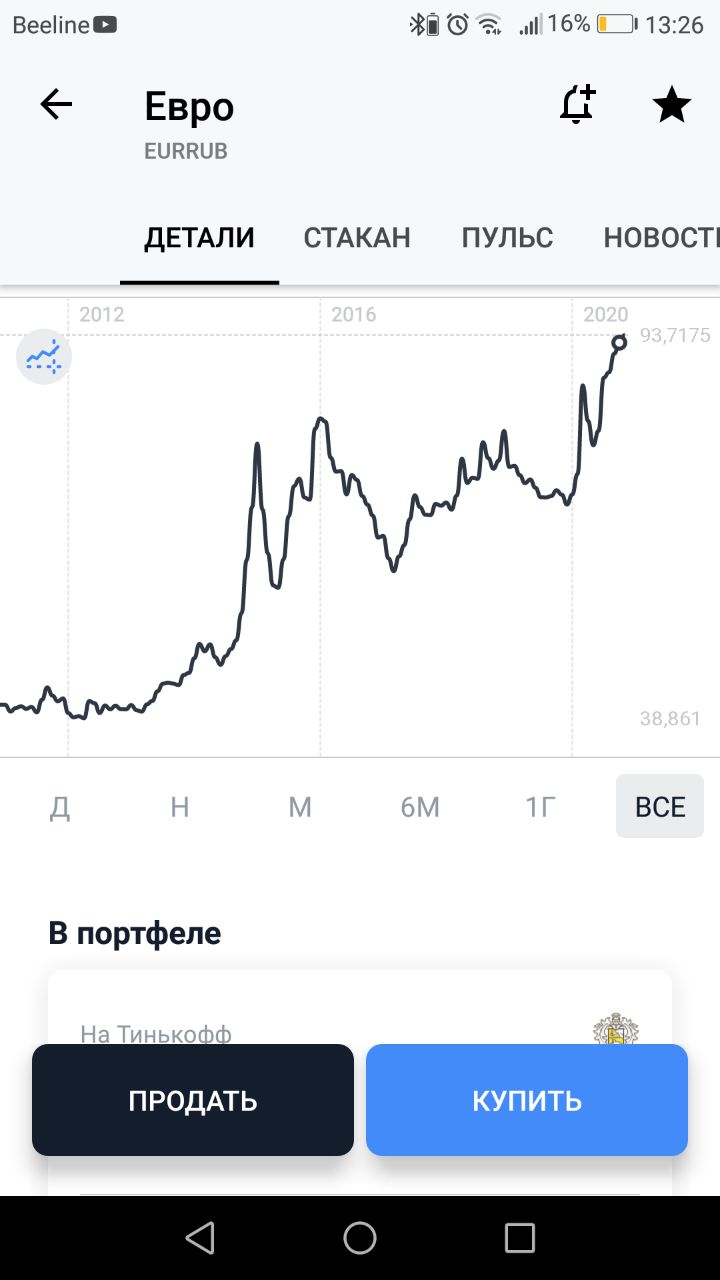Image resolution: width=720 pixels, height=1280 pixels.
Task: Switch to the СТАКАН tab
Action: [x=357, y=238]
